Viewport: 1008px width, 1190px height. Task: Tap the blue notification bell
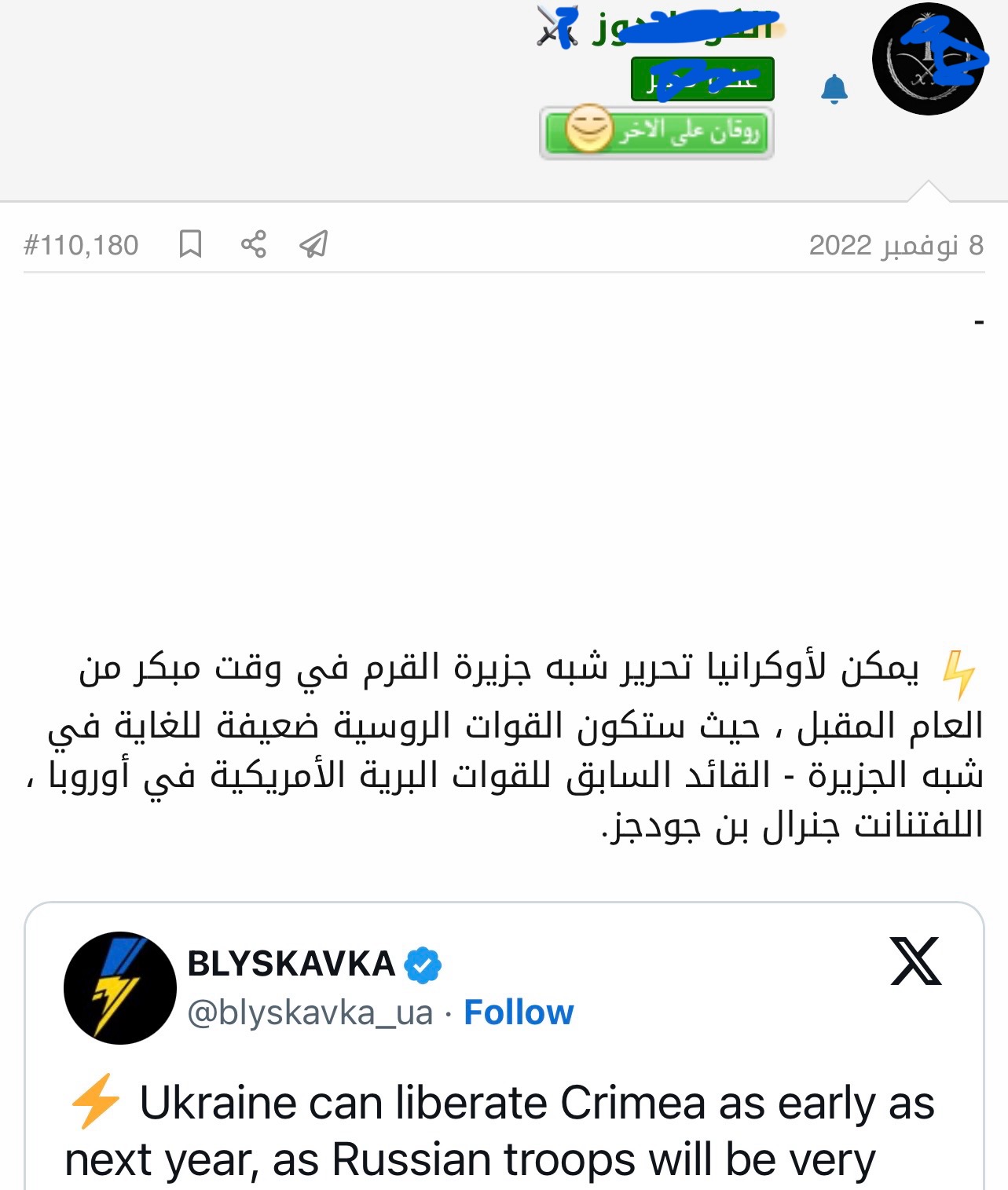(x=834, y=90)
